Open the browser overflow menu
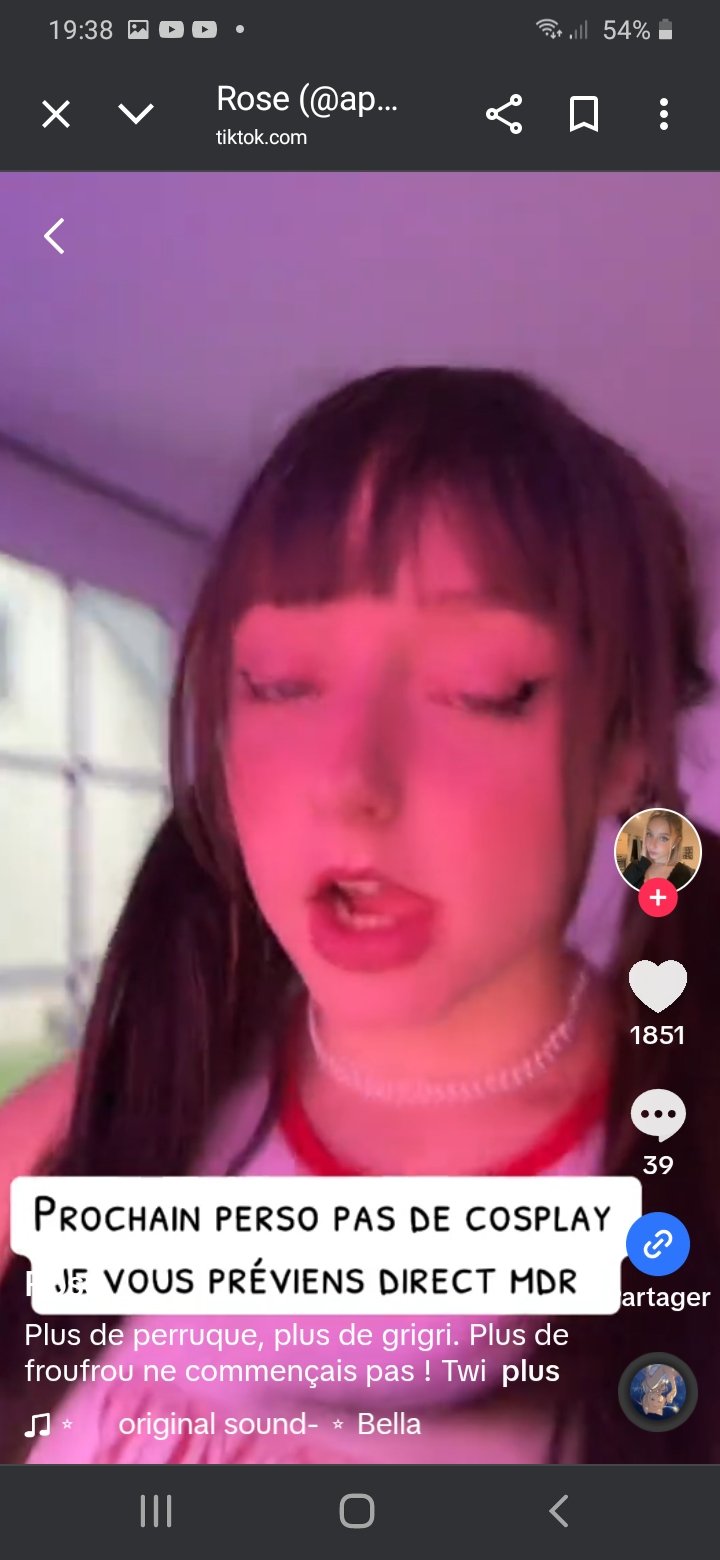The height and width of the screenshot is (1560, 720). 663,115
